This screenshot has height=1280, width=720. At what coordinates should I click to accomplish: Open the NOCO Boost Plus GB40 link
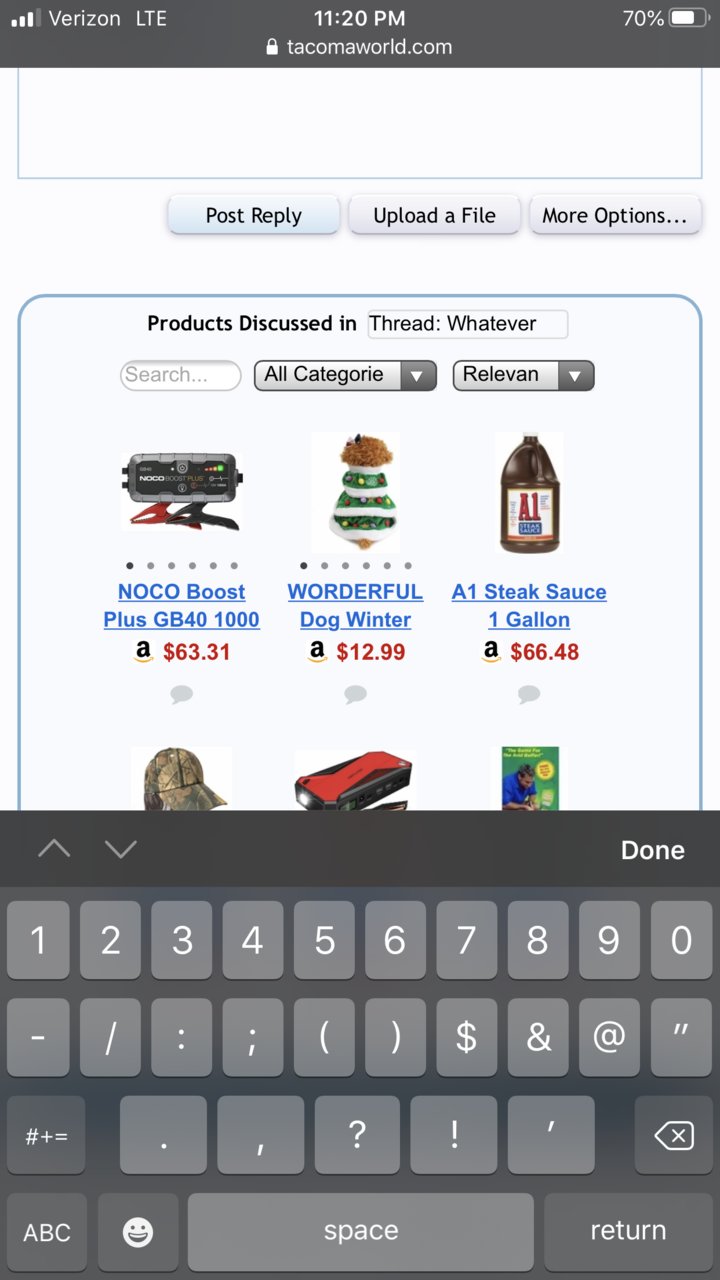pos(181,605)
